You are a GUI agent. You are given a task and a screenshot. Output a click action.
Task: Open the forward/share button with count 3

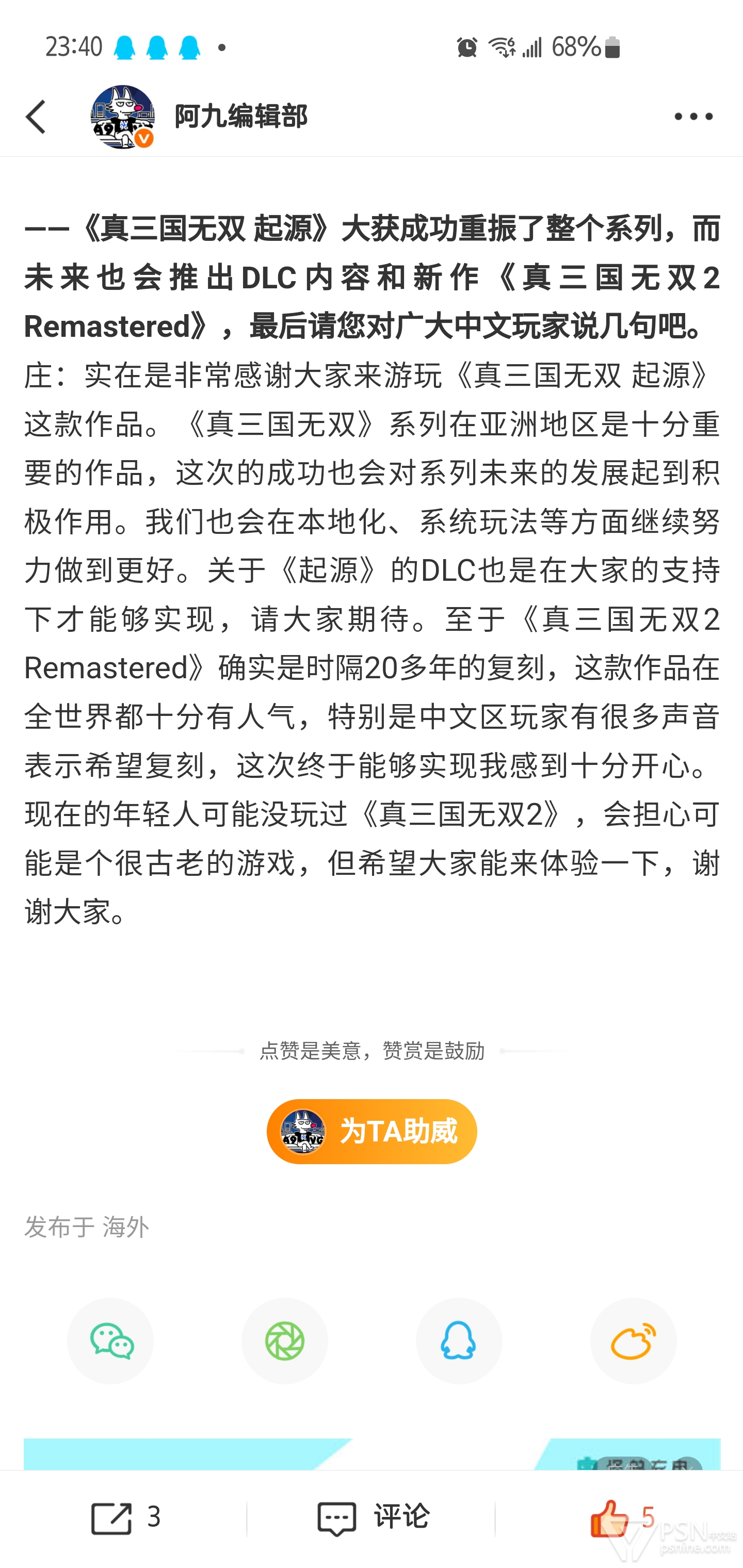(x=125, y=1517)
